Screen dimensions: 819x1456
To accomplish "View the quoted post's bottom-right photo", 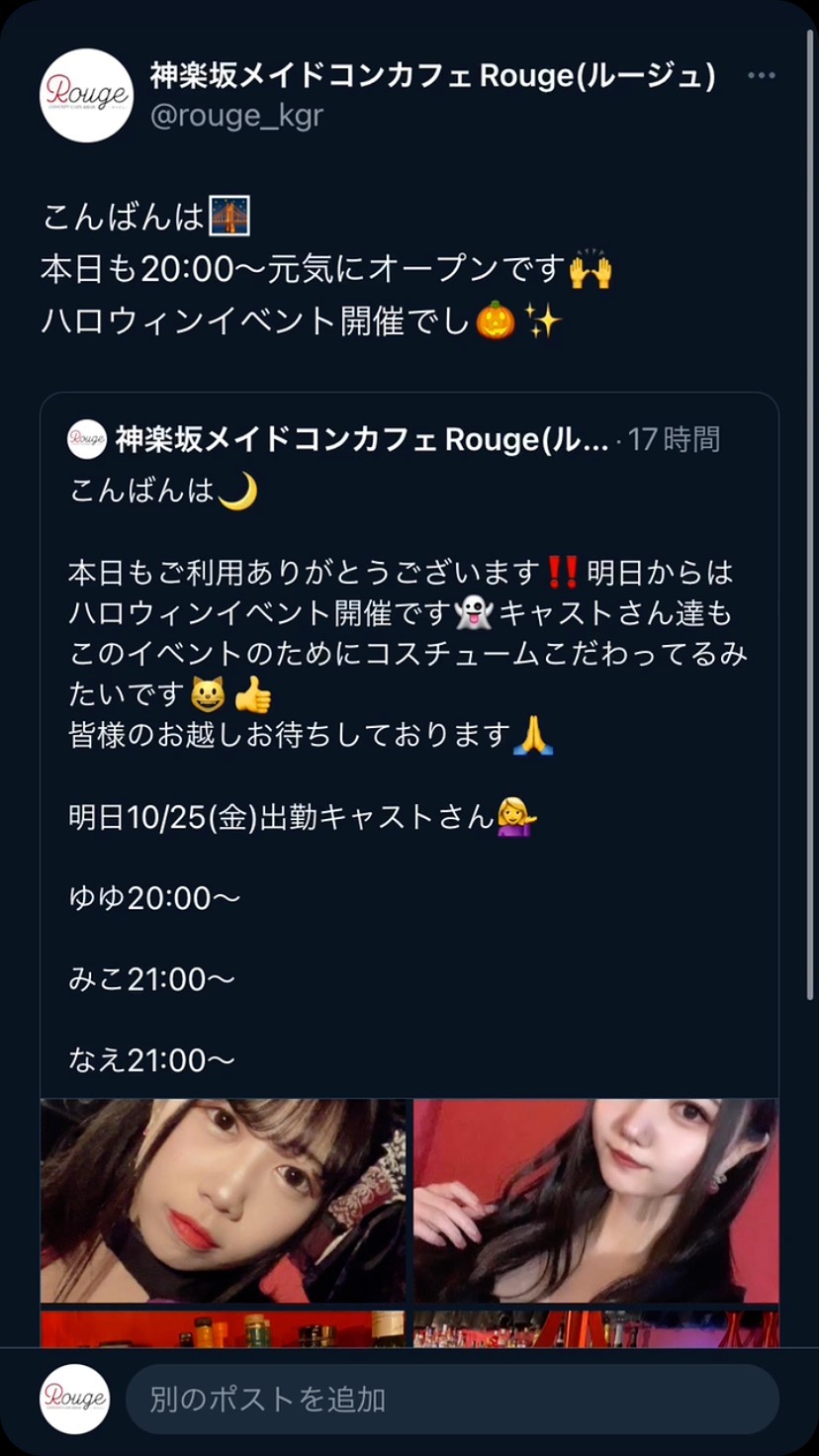I will [x=595, y=1328].
